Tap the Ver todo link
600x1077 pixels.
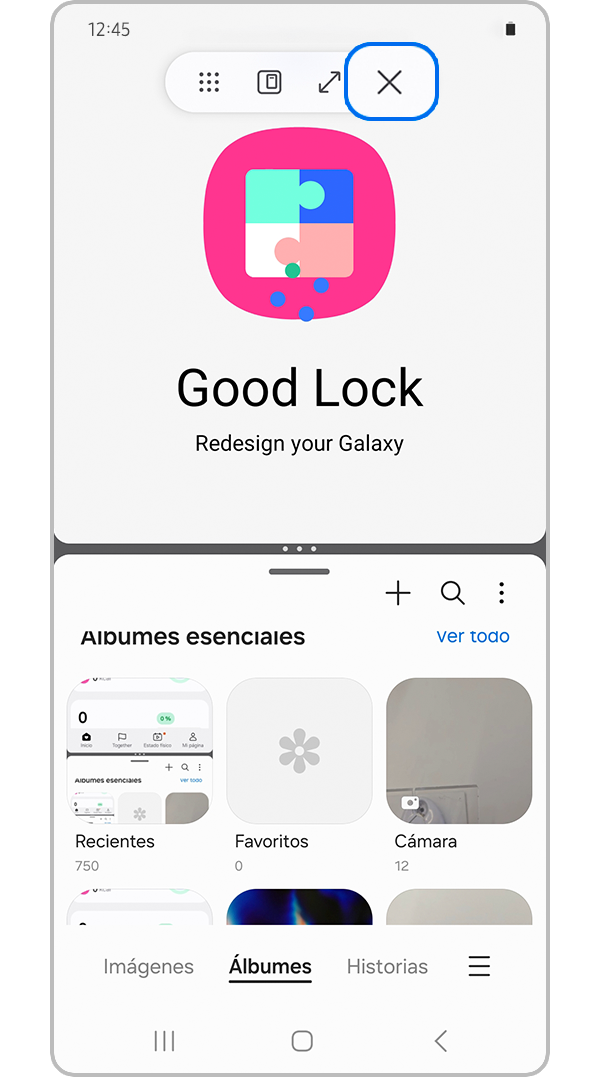473,636
